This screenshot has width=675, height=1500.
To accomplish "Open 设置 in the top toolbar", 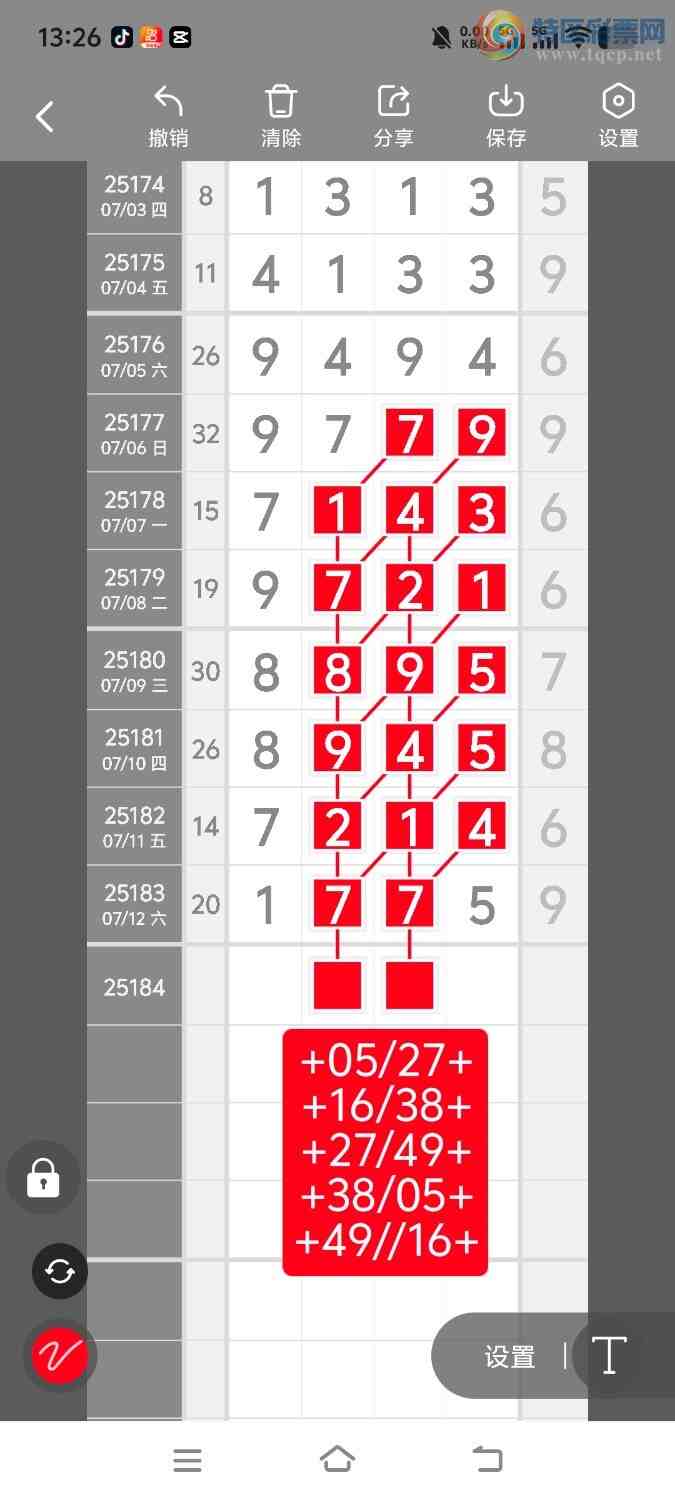I will point(618,117).
